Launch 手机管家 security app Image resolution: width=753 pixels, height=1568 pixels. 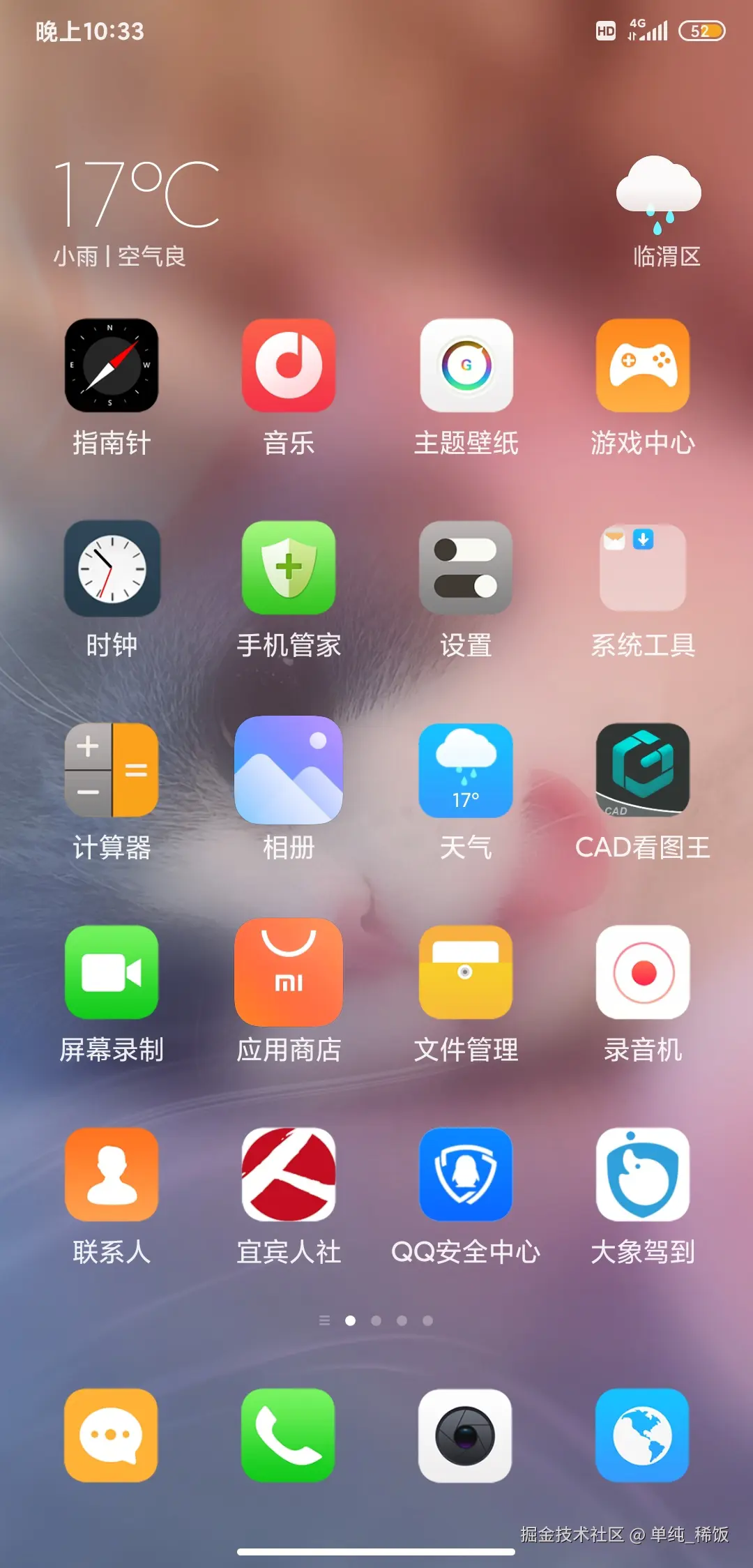[x=289, y=568]
